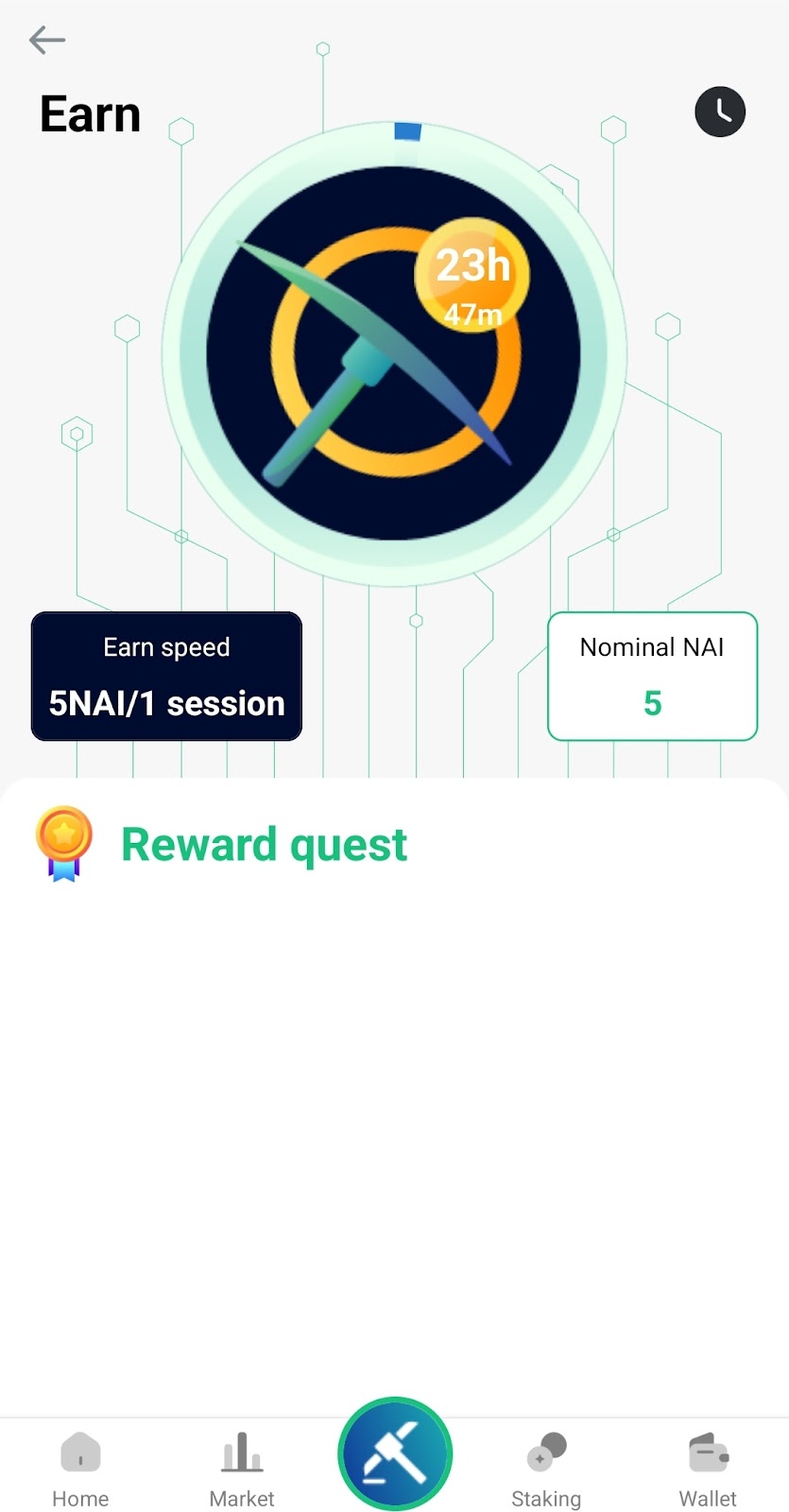Open the Market tab
The image size is (789, 1512).
(242, 1470)
